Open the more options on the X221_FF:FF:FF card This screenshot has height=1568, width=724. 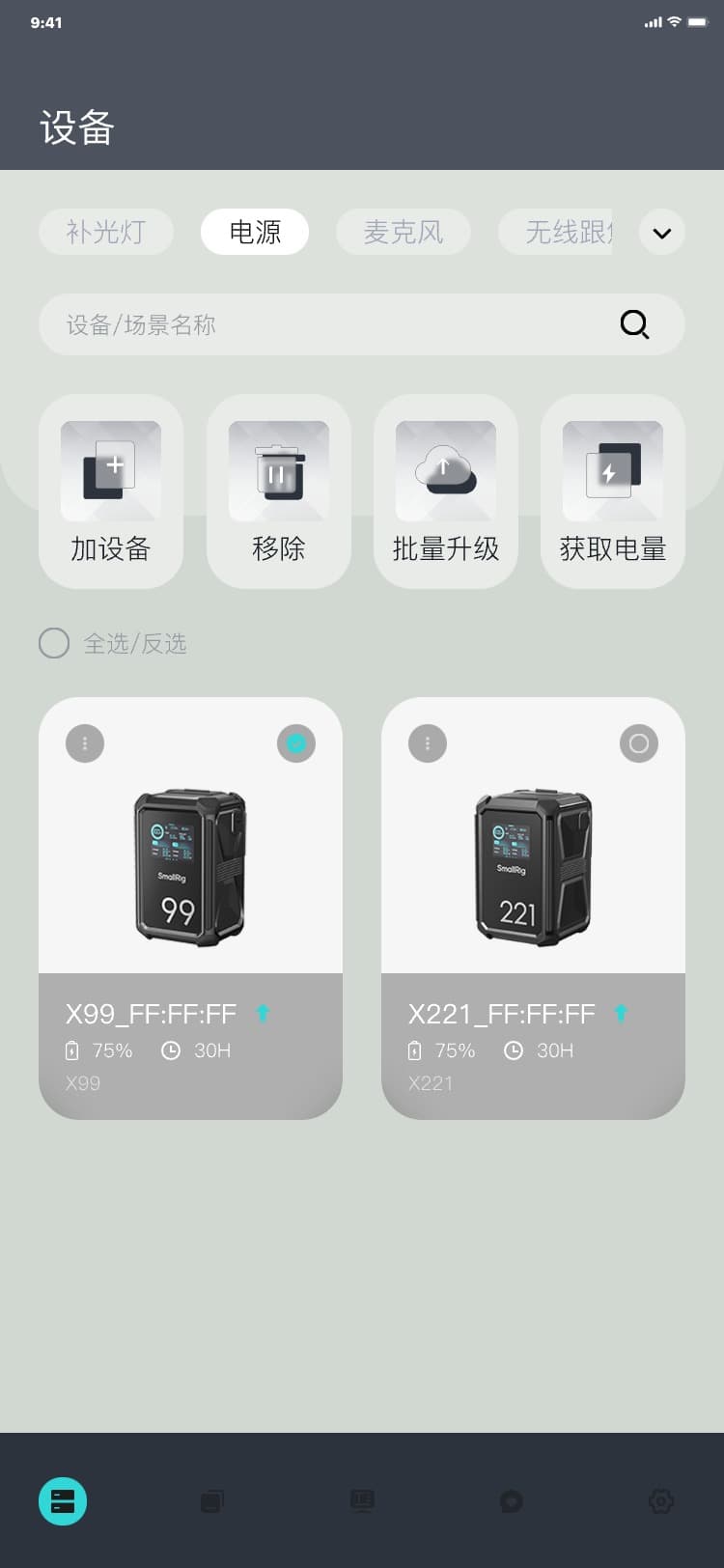click(428, 743)
